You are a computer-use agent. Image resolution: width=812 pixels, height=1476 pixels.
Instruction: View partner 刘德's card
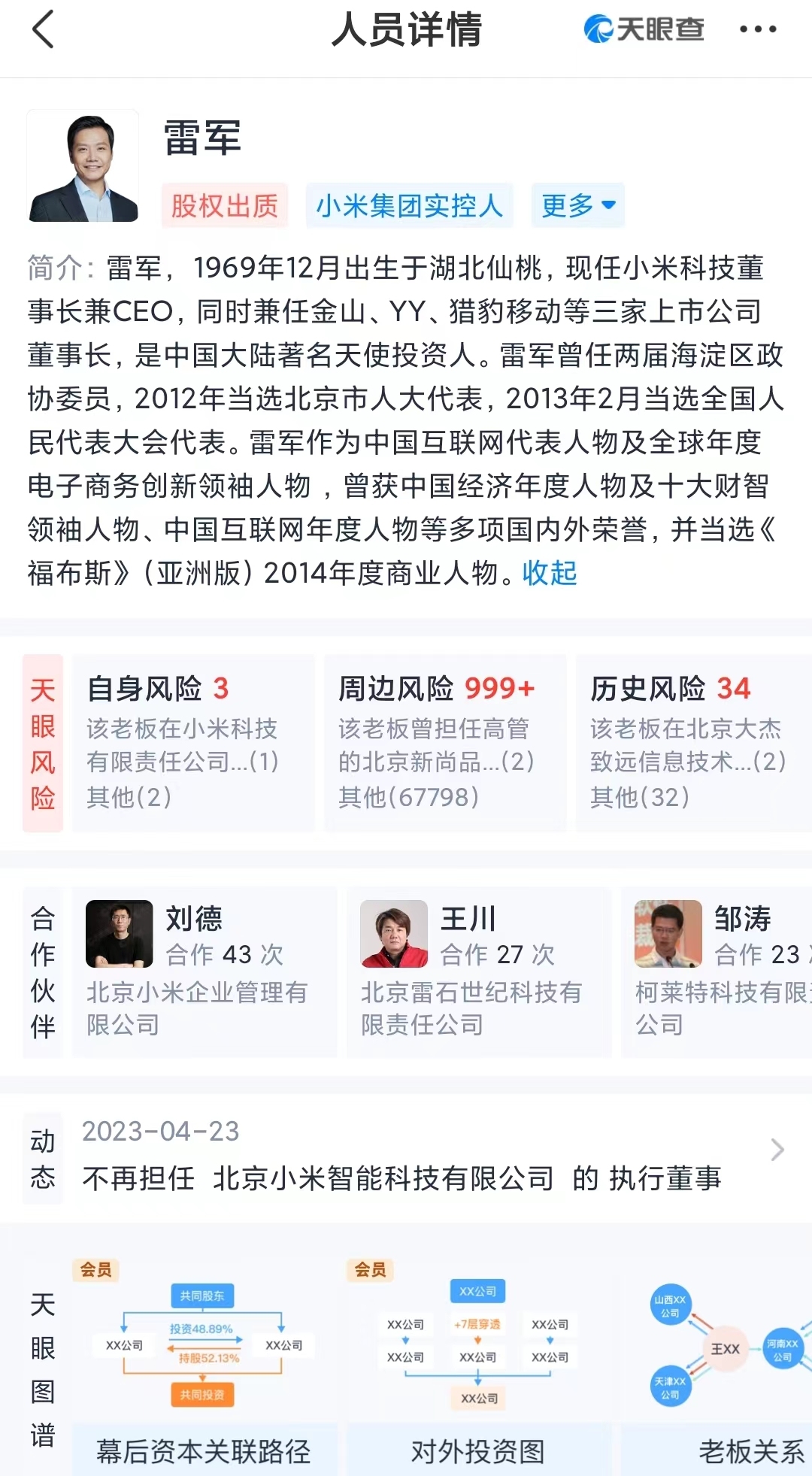(205, 971)
